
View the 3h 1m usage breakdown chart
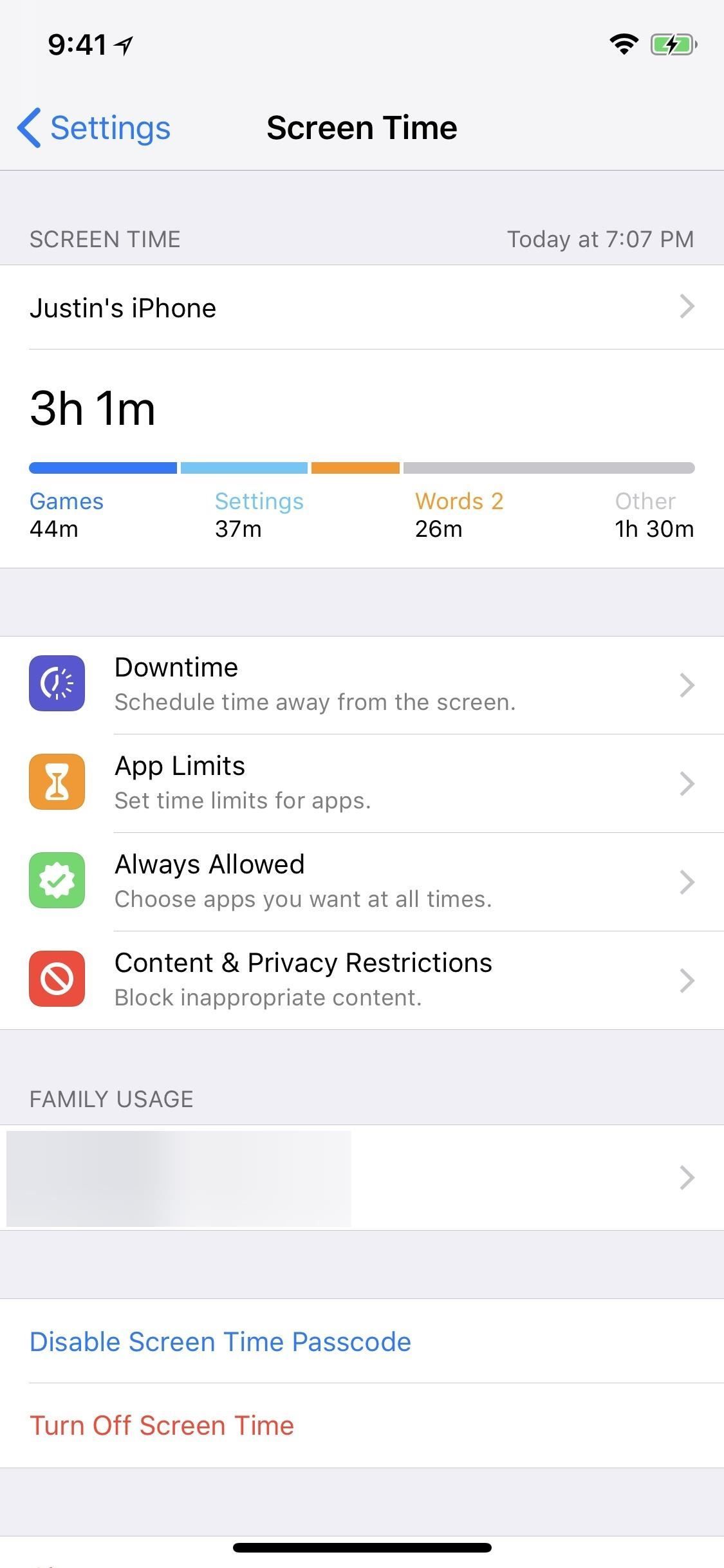(360, 468)
